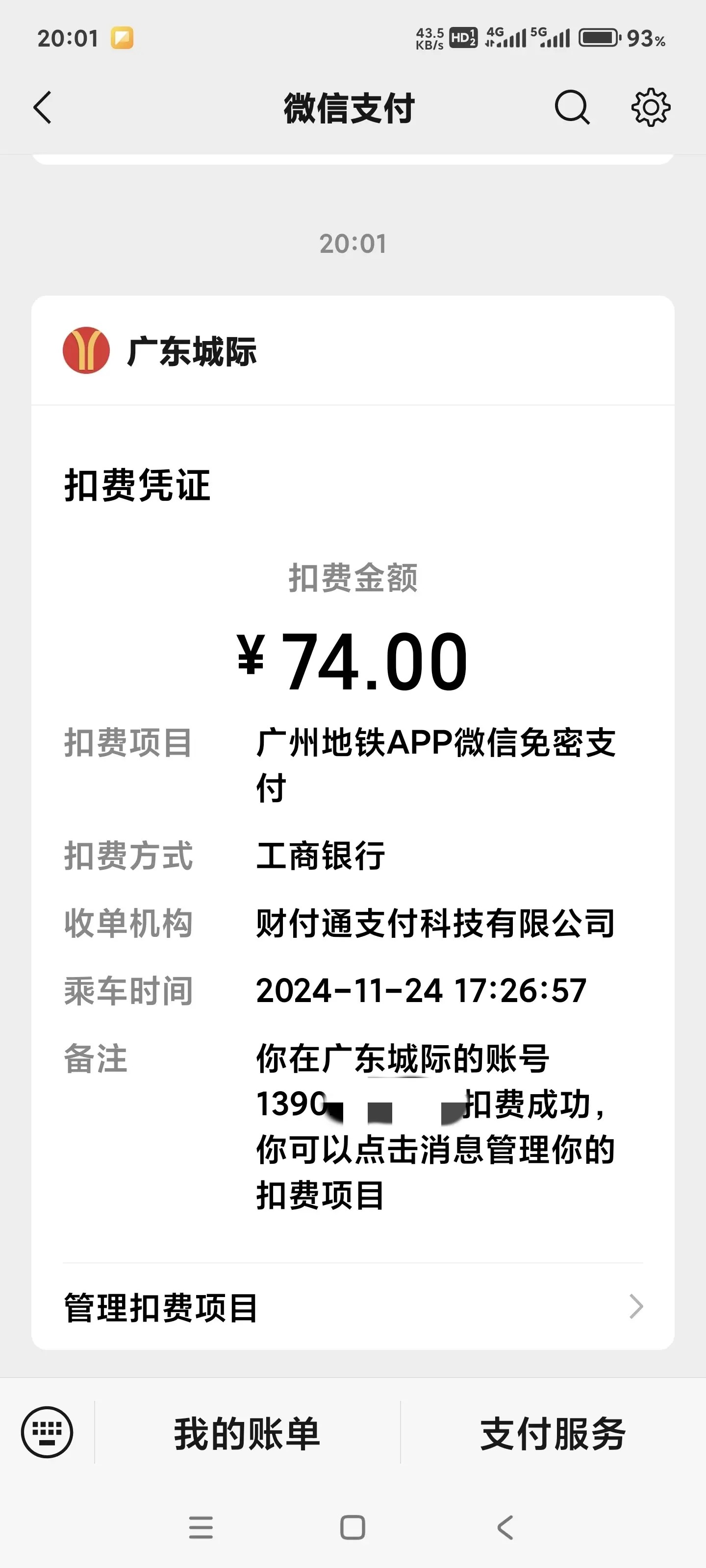Open the search magnifier icon
Viewport: 706px width, 1568px height.
[571, 108]
